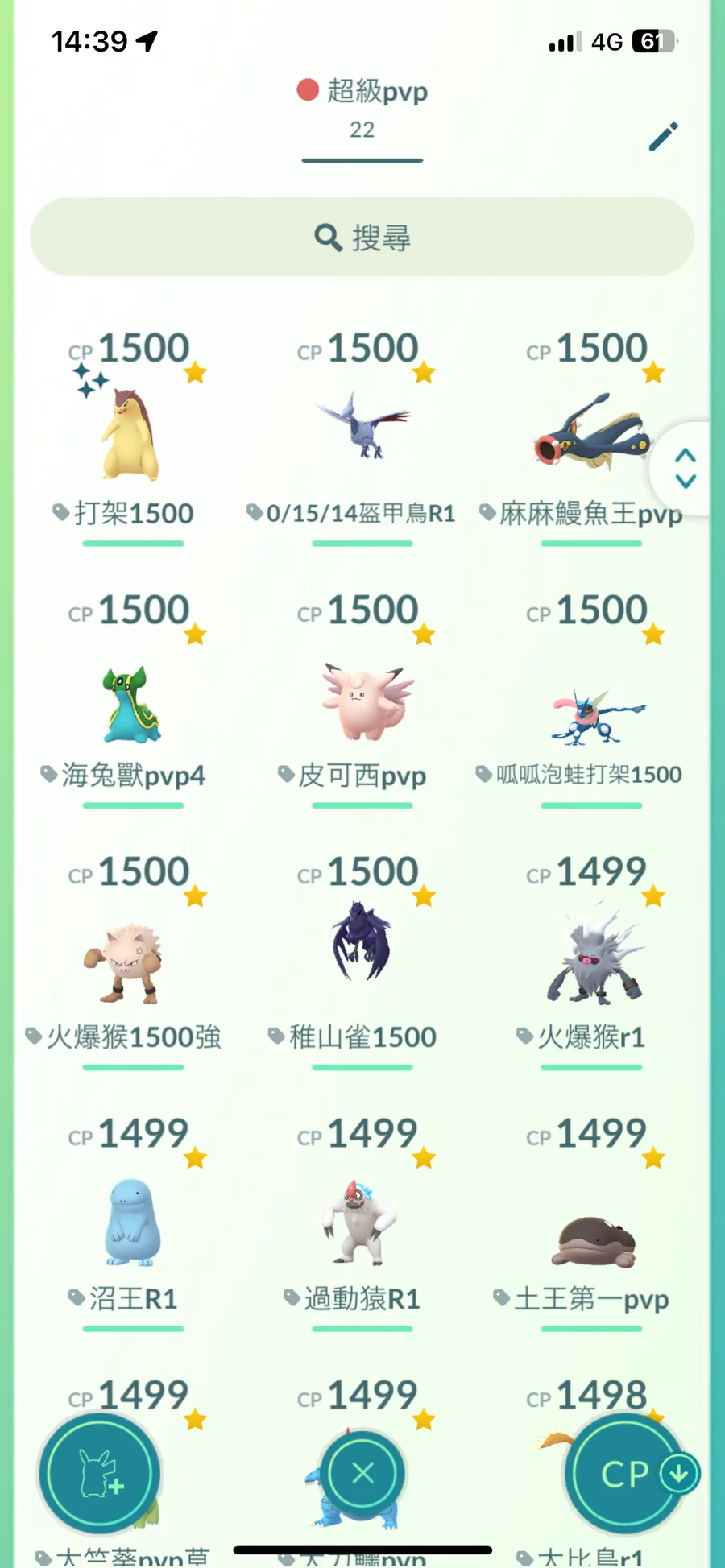
Task: Close the list with the X button
Action: pyautogui.click(x=362, y=1474)
